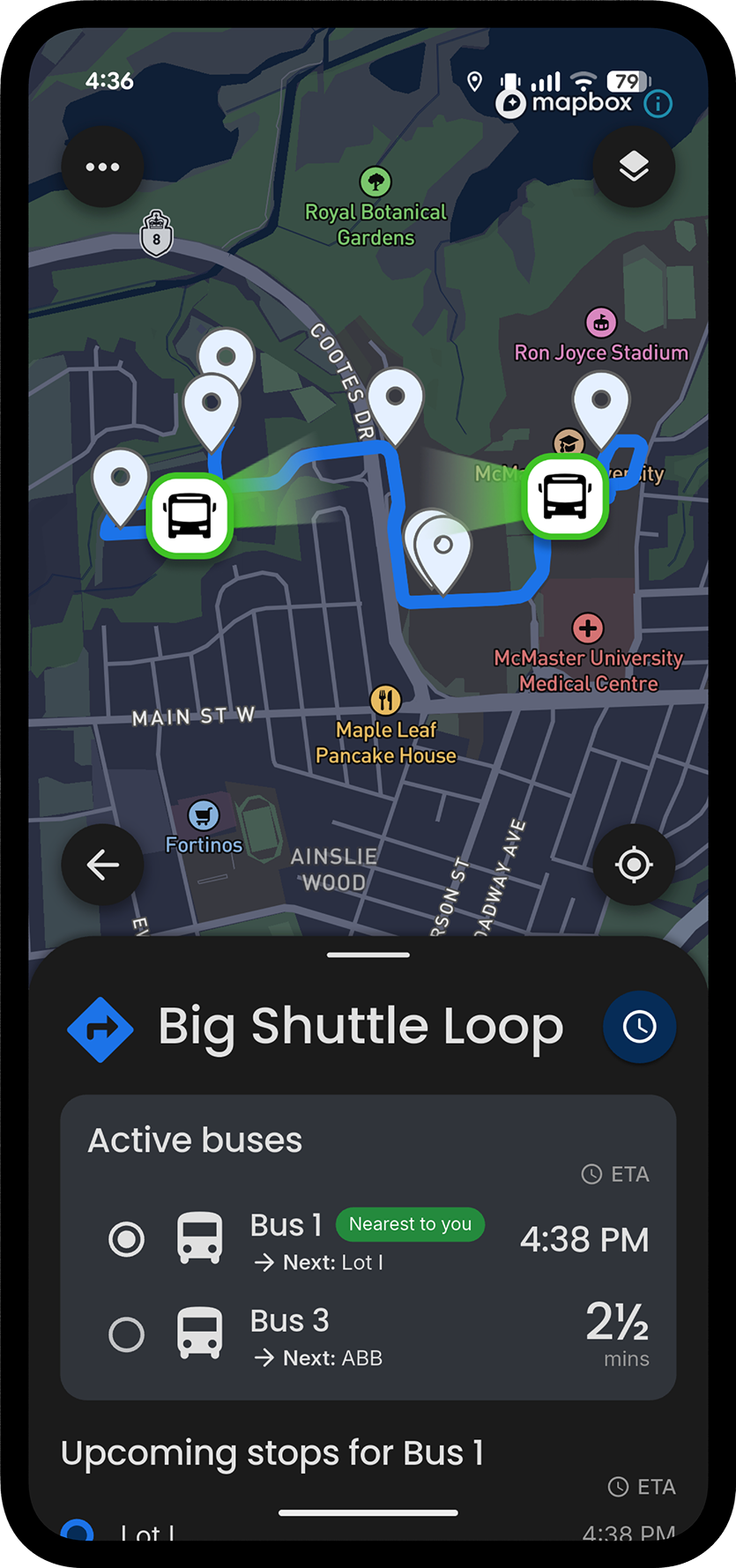The height and width of the screenshot is (1568, 736).
Task: Open the Ron Joyce Stadium map label
Action: pos(601,323)
